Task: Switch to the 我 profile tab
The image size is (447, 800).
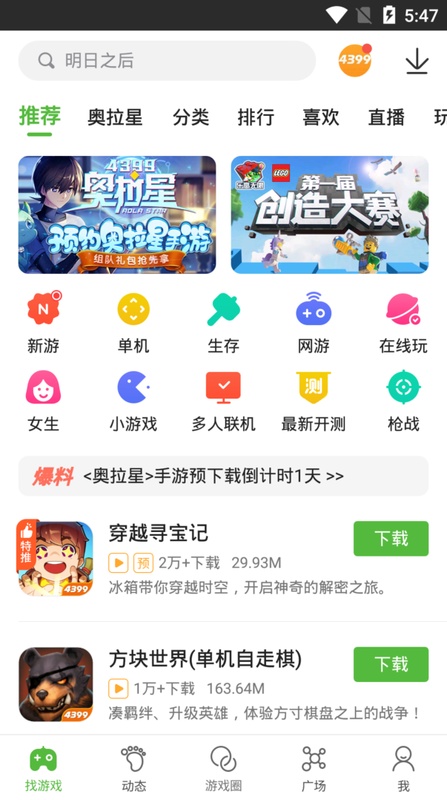Action: click(403, 768)
